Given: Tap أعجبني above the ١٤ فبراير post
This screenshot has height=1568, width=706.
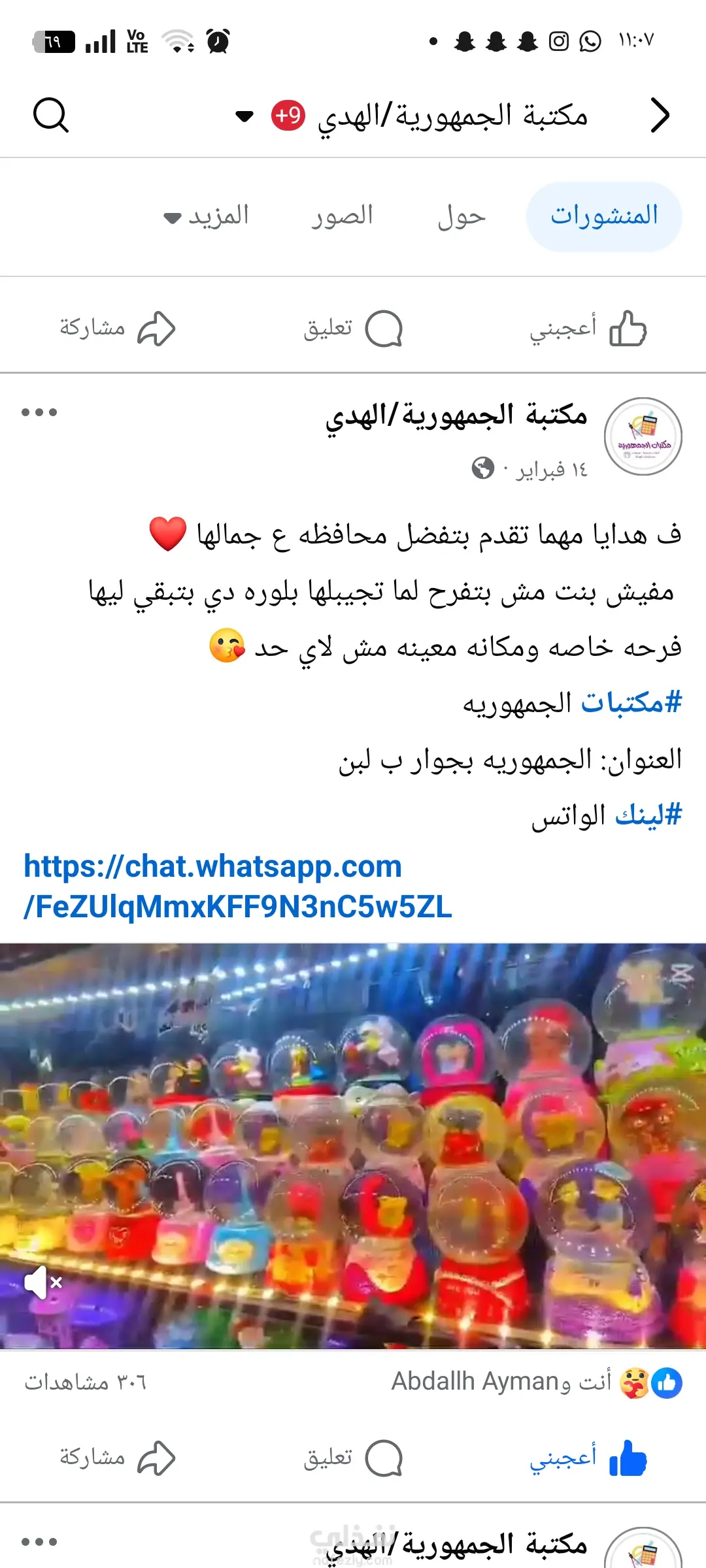Looking at the screenshot, I should (x=587, y=327).
